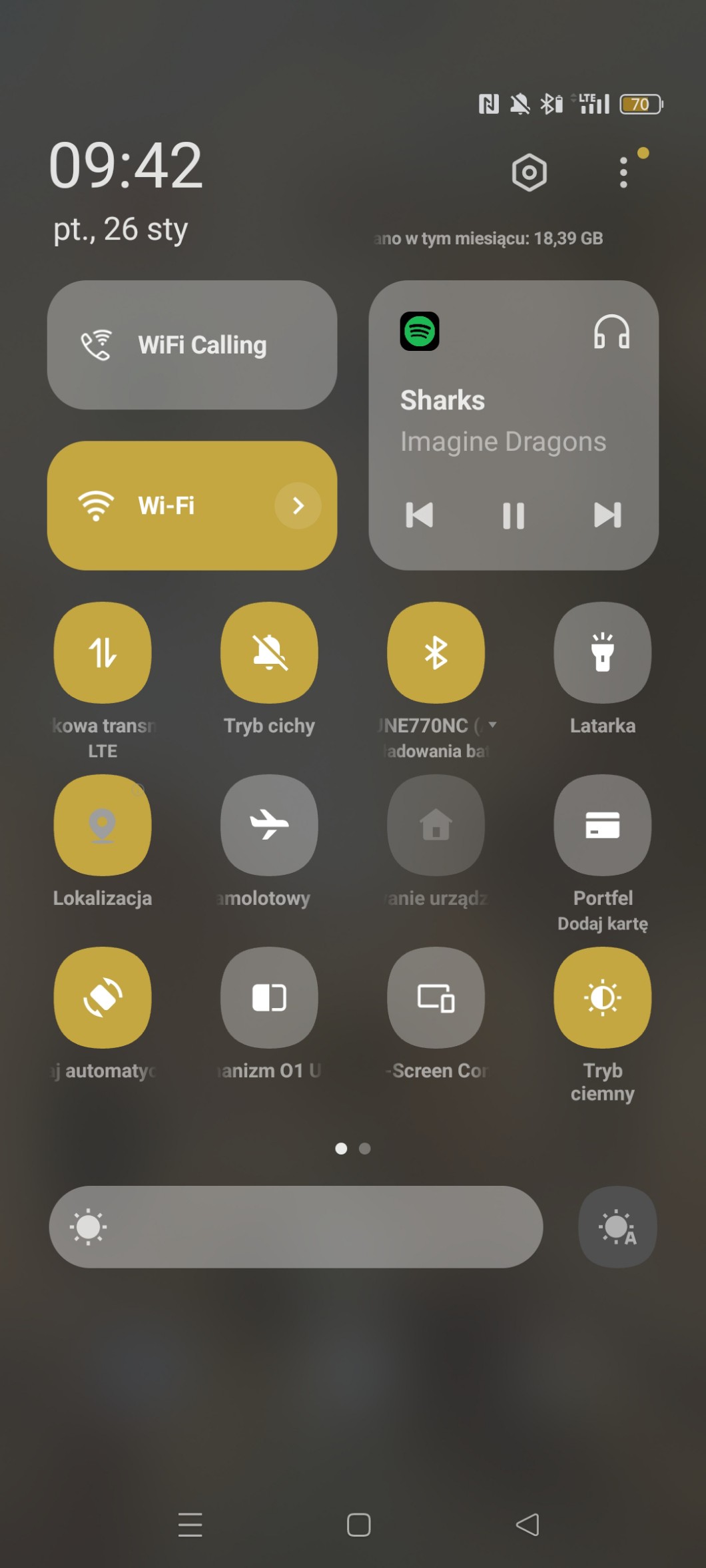Open settings via the gear icon
The height and width of the screenshot is (1568, 706).
(529, 172)
